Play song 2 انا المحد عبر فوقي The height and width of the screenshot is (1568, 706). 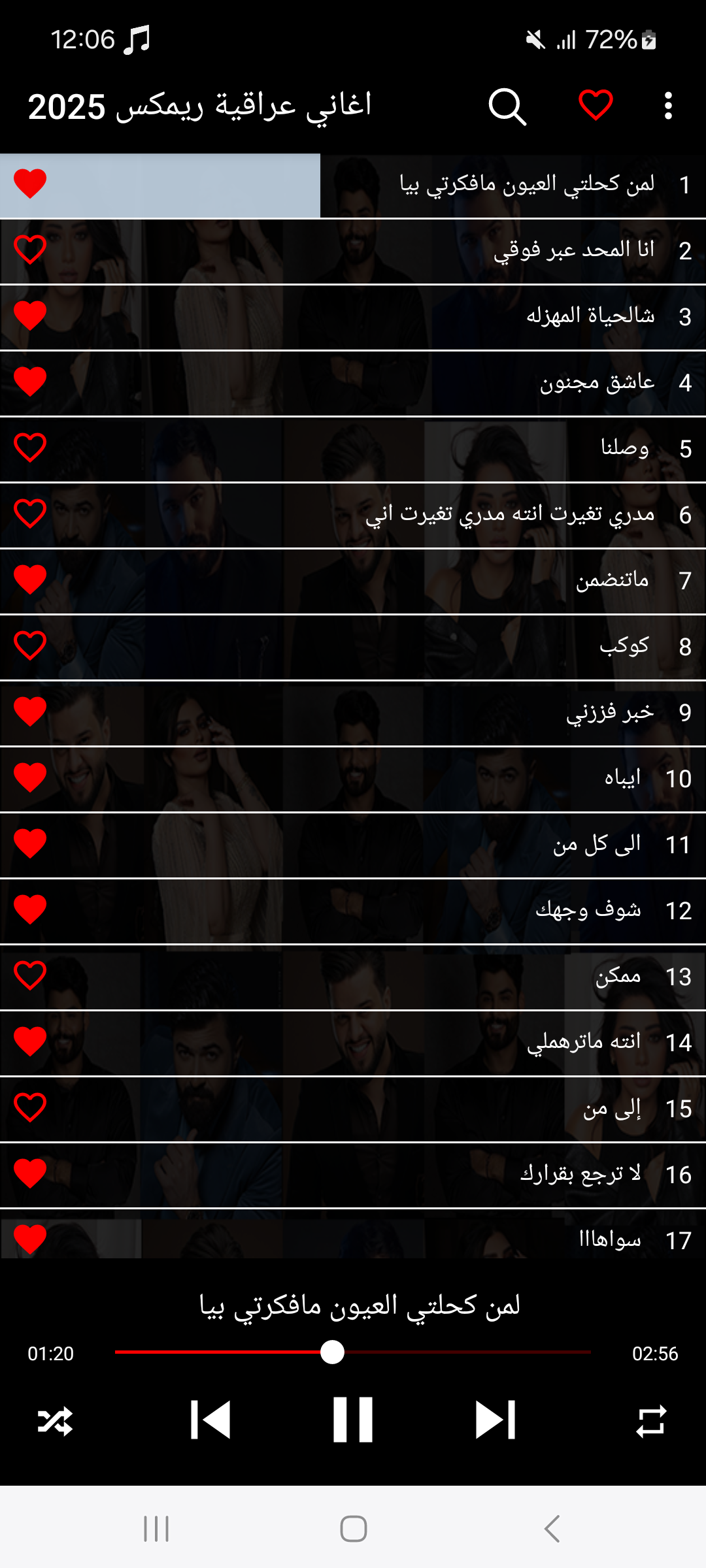coord(353,252)
